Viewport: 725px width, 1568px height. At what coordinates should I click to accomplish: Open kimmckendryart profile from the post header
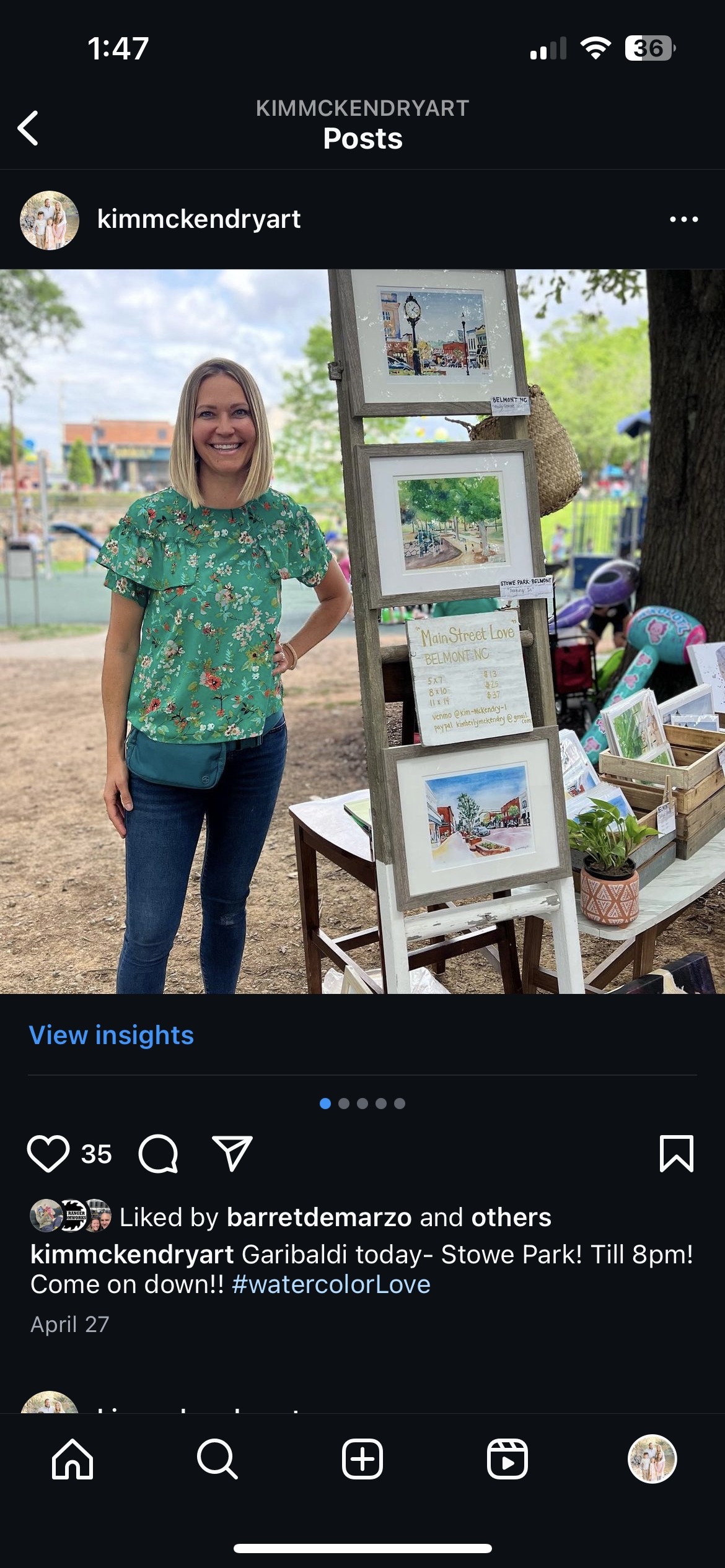click(198, 219)
